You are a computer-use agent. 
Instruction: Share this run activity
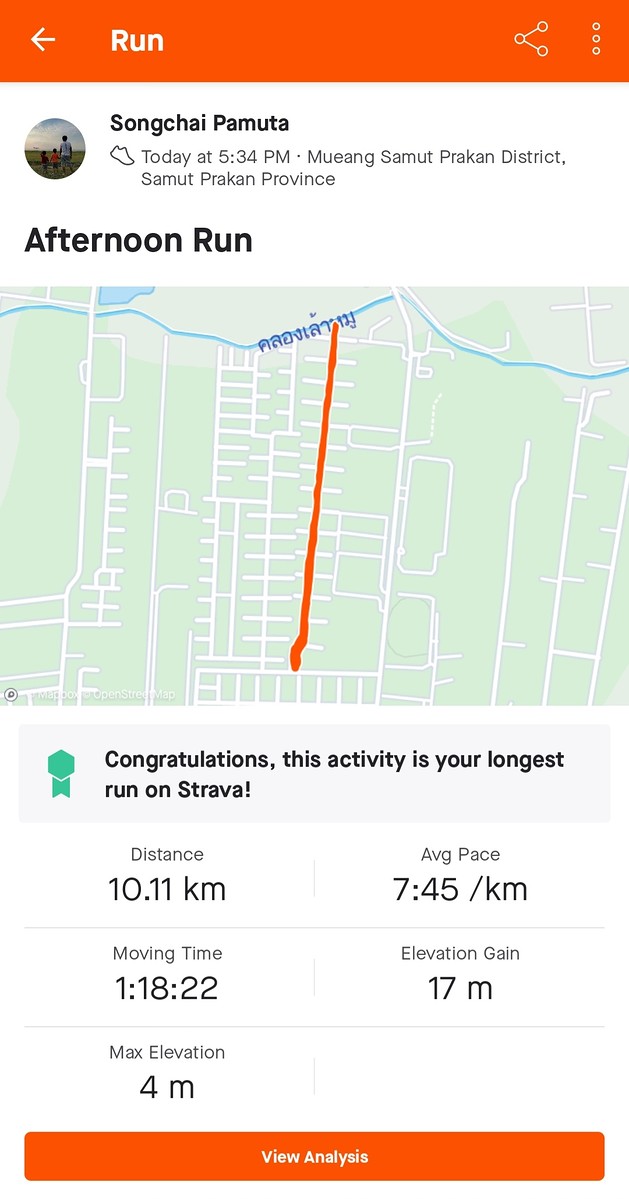[x=531, y=40]
